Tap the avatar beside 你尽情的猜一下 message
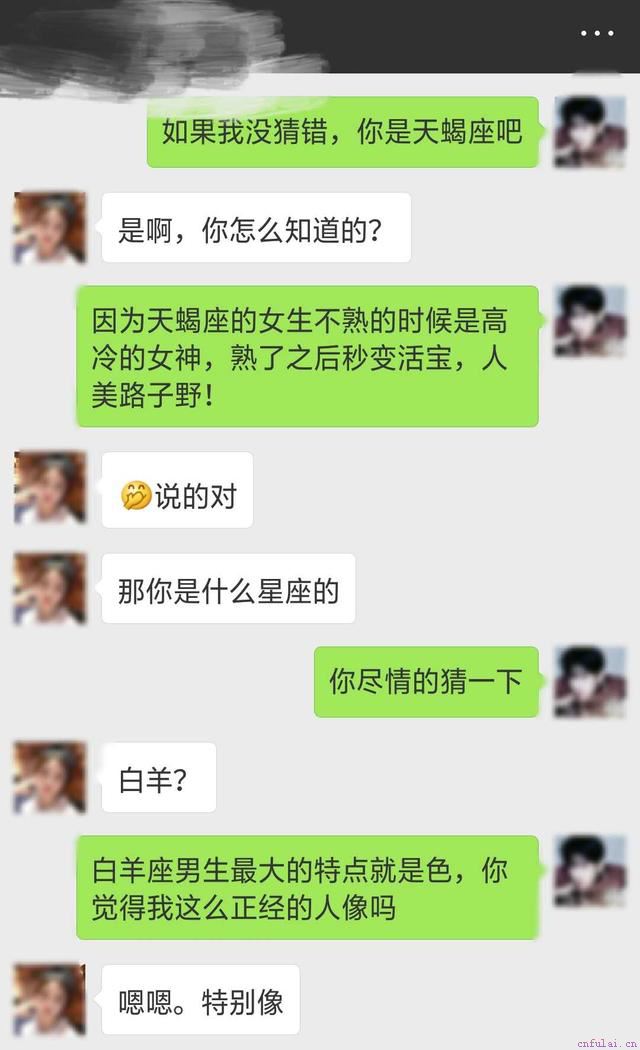The width and height of the screenshot is (640, 1050). (x=590, y=682)
